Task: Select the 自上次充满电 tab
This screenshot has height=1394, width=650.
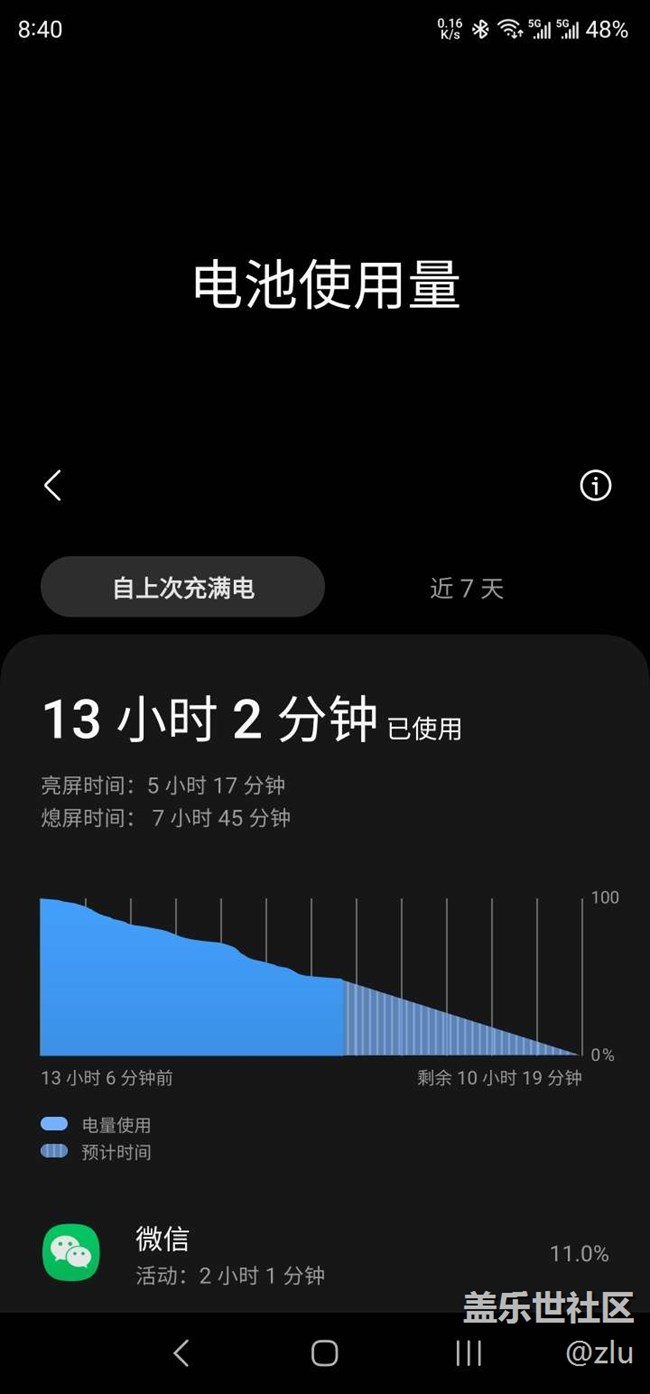Action: tap(183, 588)
